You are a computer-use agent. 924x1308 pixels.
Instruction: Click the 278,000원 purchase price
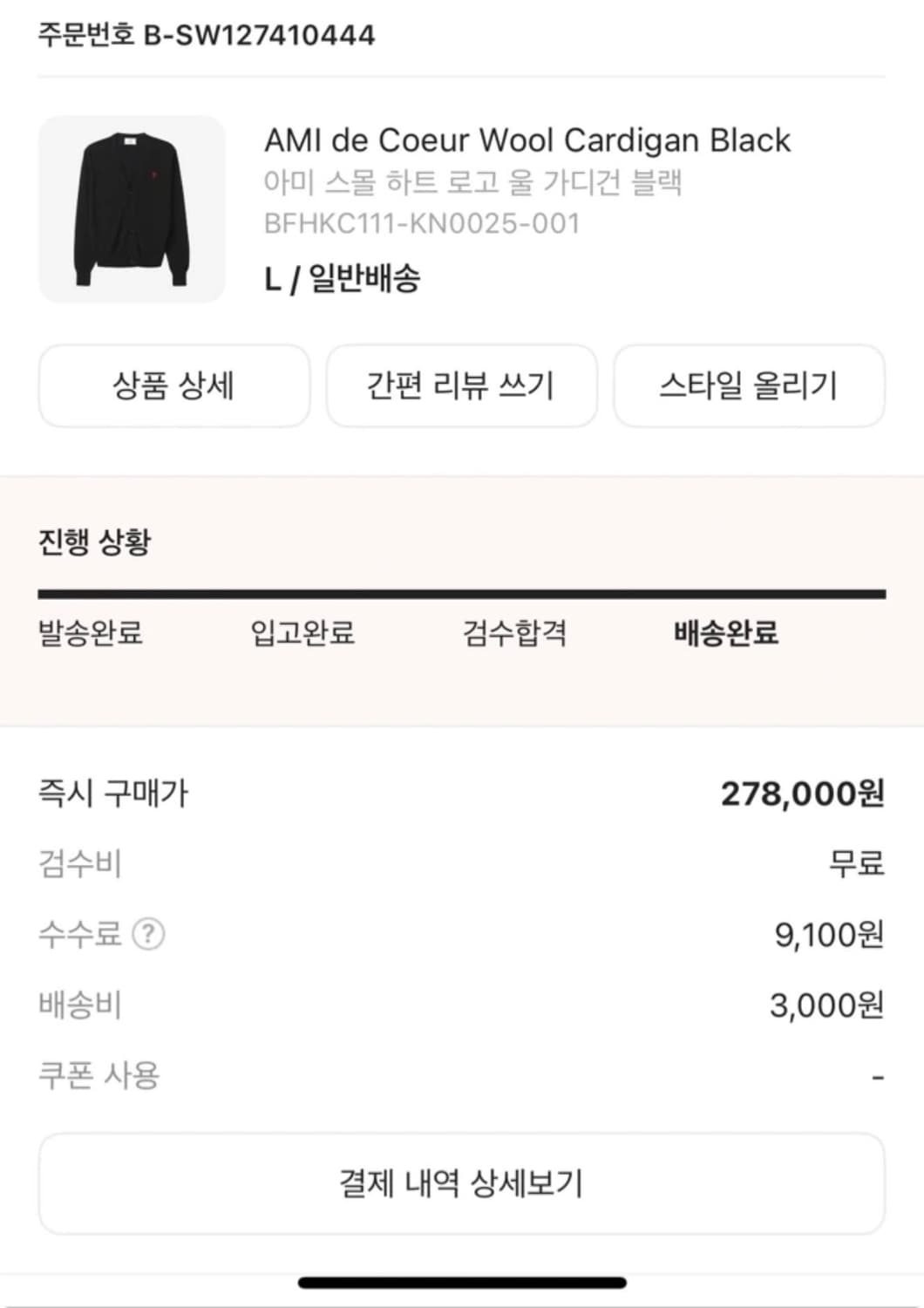[x=803, y=794]
